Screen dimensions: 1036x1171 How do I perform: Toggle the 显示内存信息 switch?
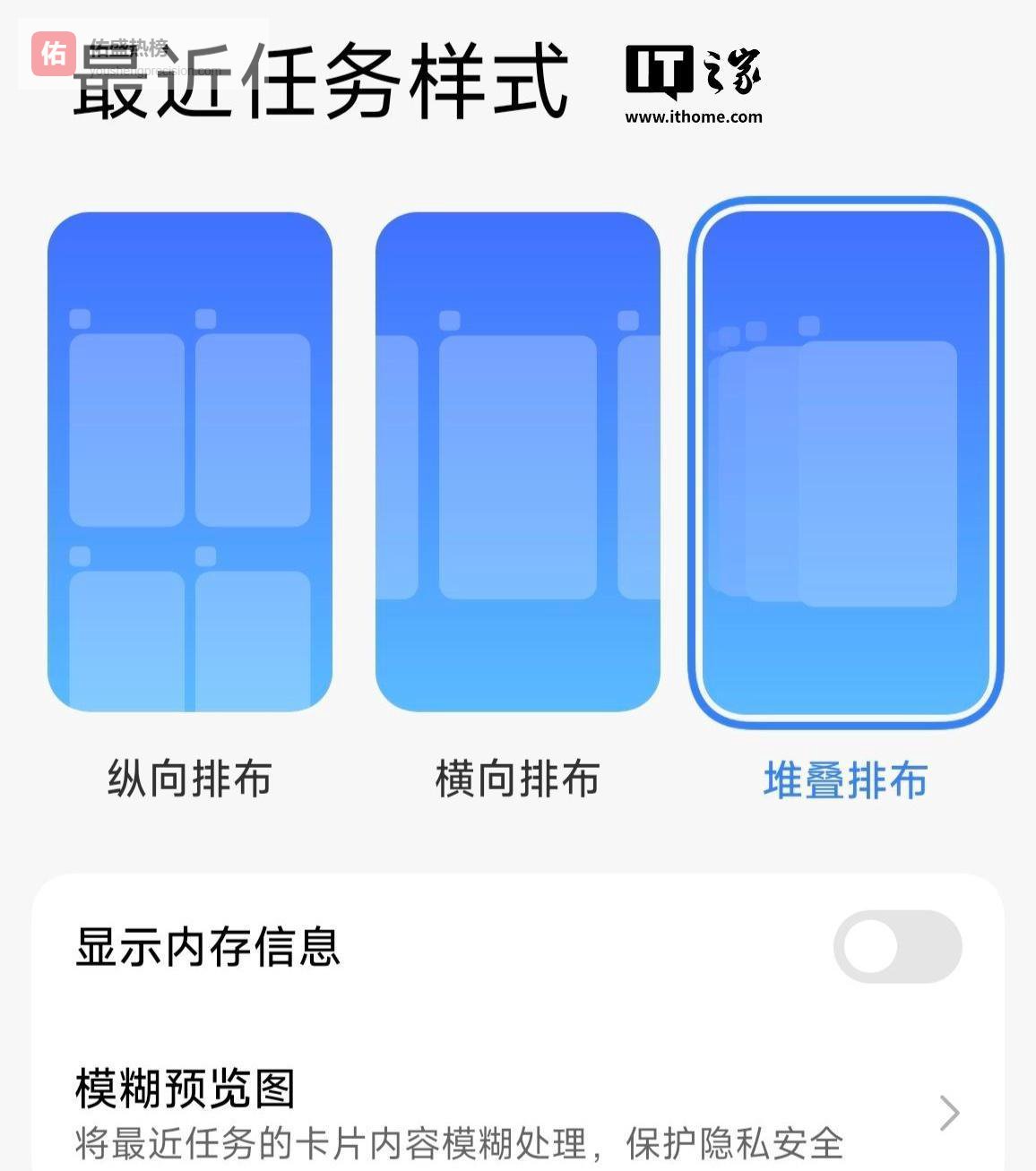(x=897, y=947)
